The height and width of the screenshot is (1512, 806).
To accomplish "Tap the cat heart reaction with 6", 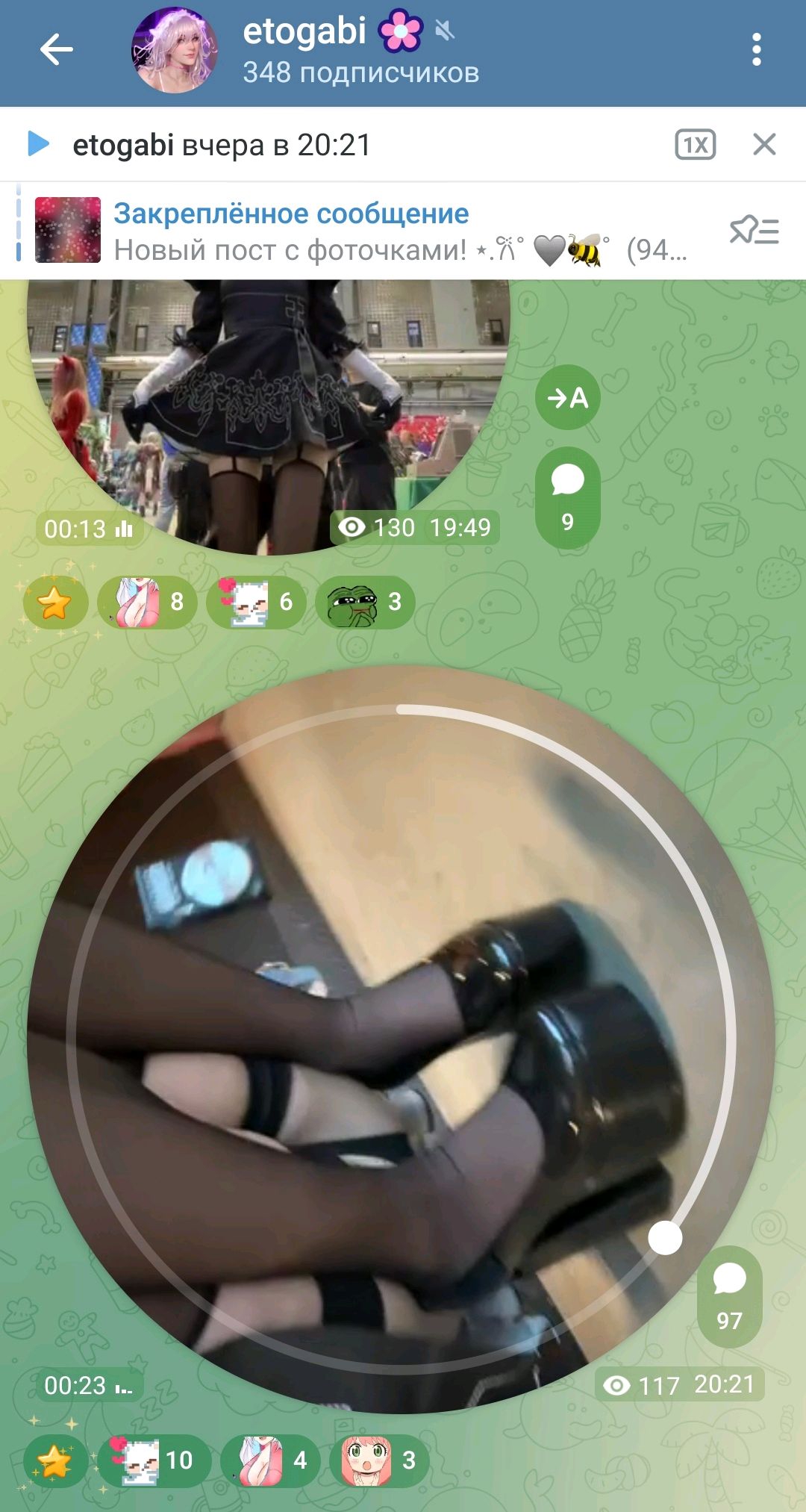I will click(x=256, y=603).
